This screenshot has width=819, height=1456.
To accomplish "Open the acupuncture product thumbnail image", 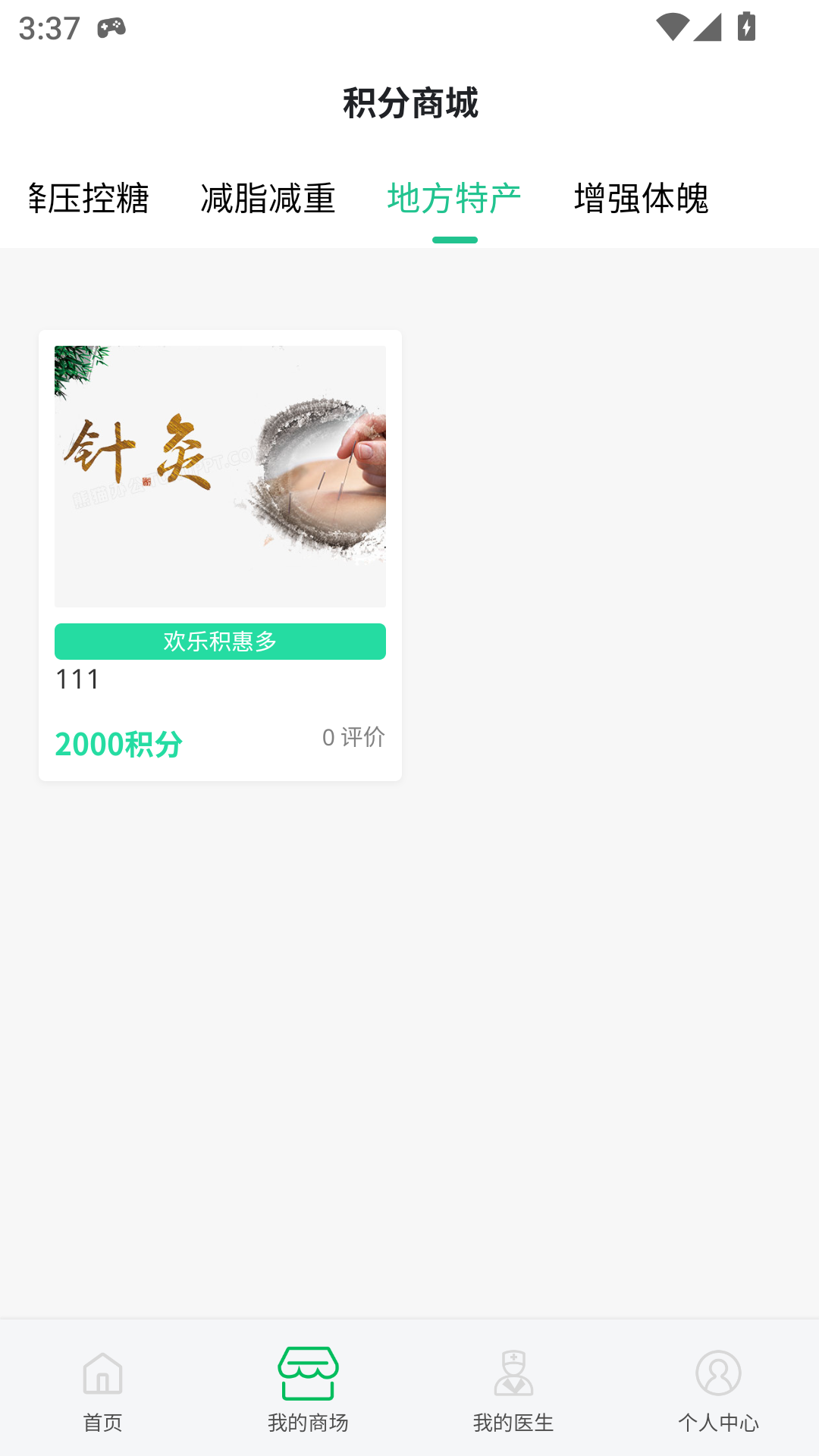I will pyautogui.click(x=220, y=476).
